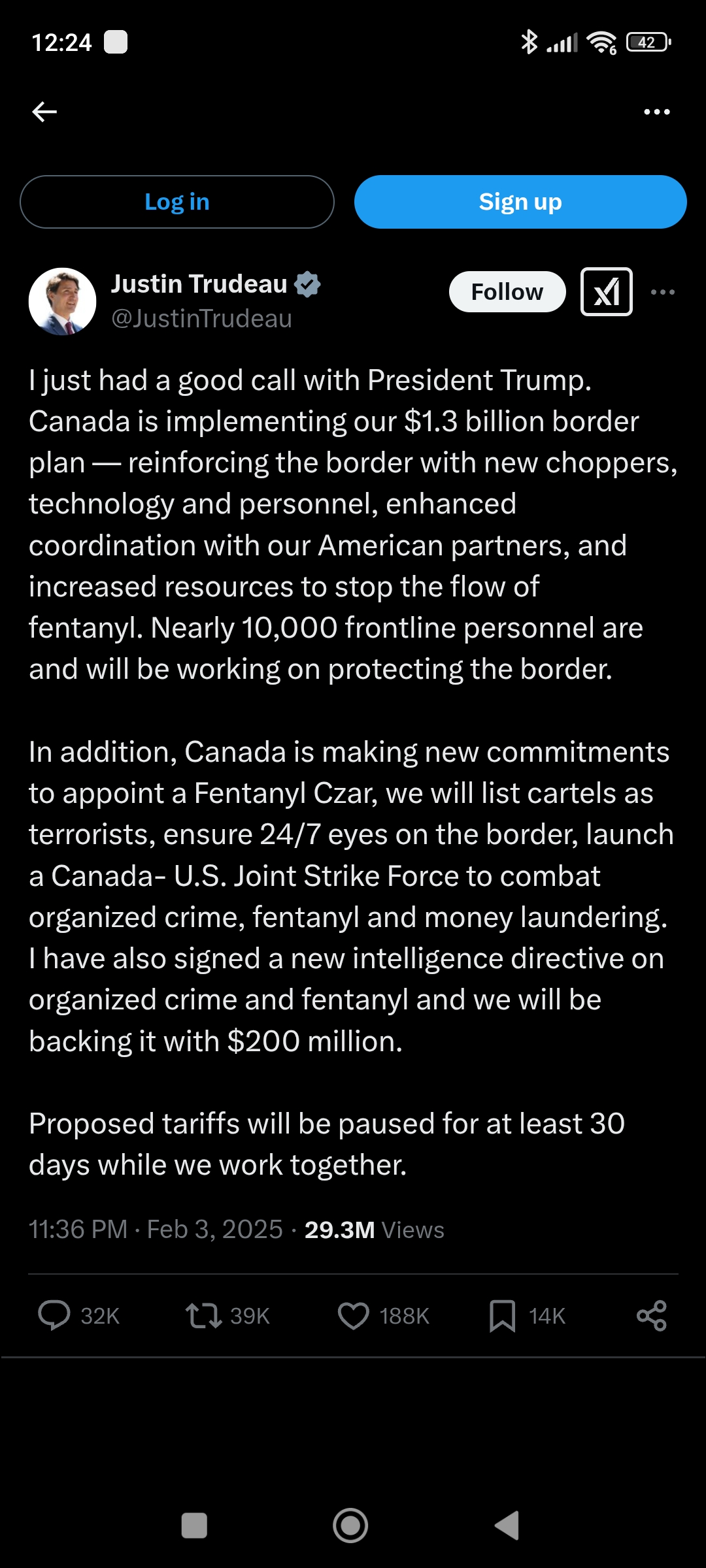Create an account with Sign up

coord(520,202)
